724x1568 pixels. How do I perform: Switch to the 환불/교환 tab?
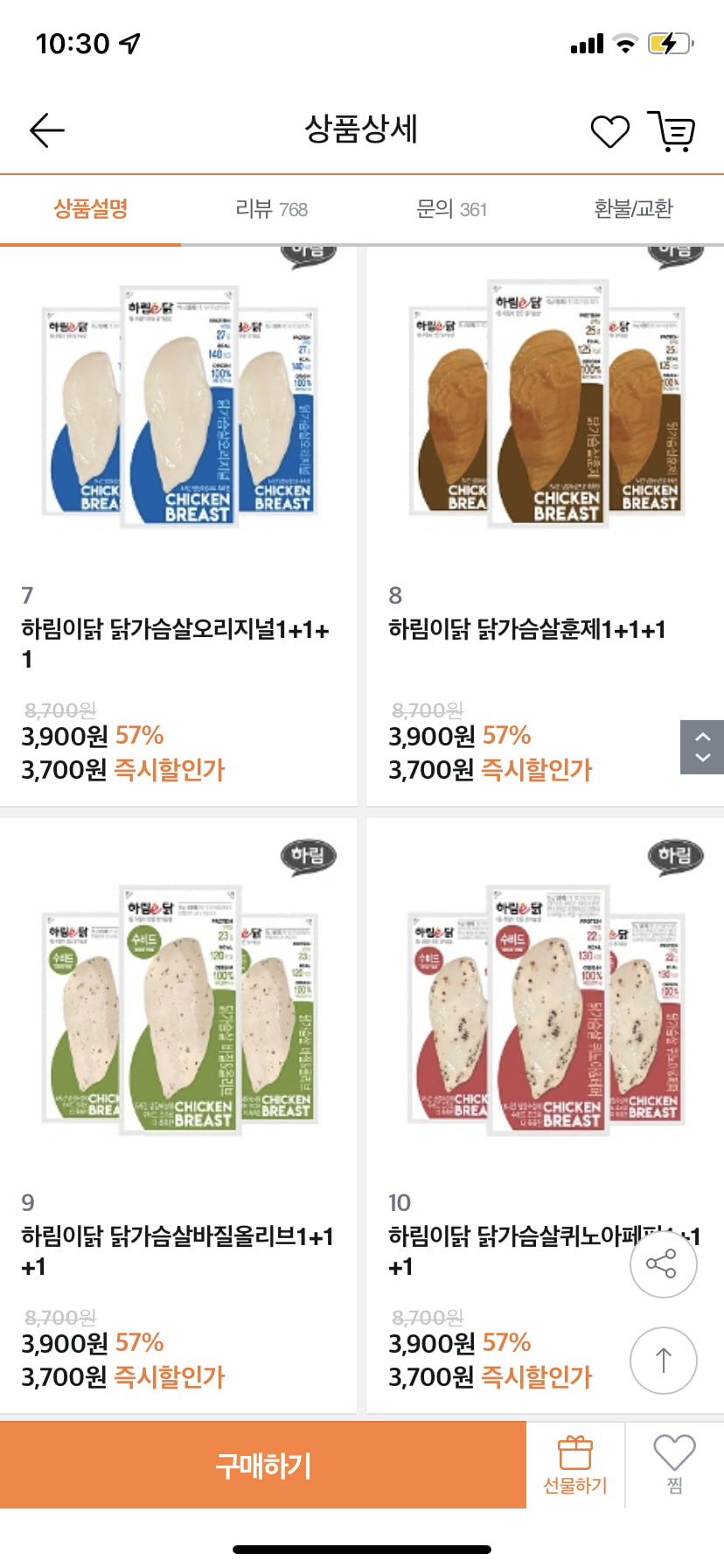click(633, 208)
